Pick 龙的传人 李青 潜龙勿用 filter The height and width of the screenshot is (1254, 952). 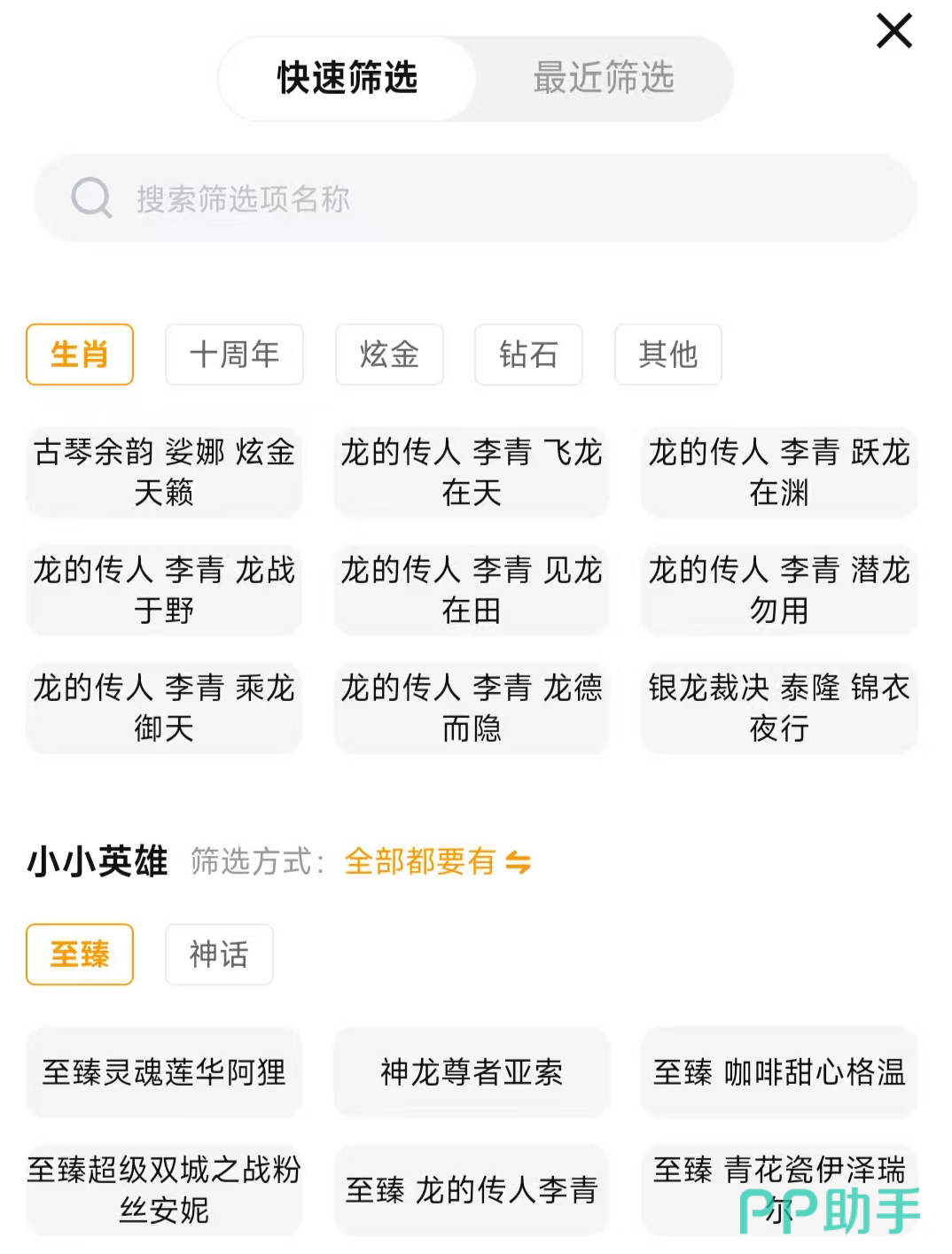point(779,590)
